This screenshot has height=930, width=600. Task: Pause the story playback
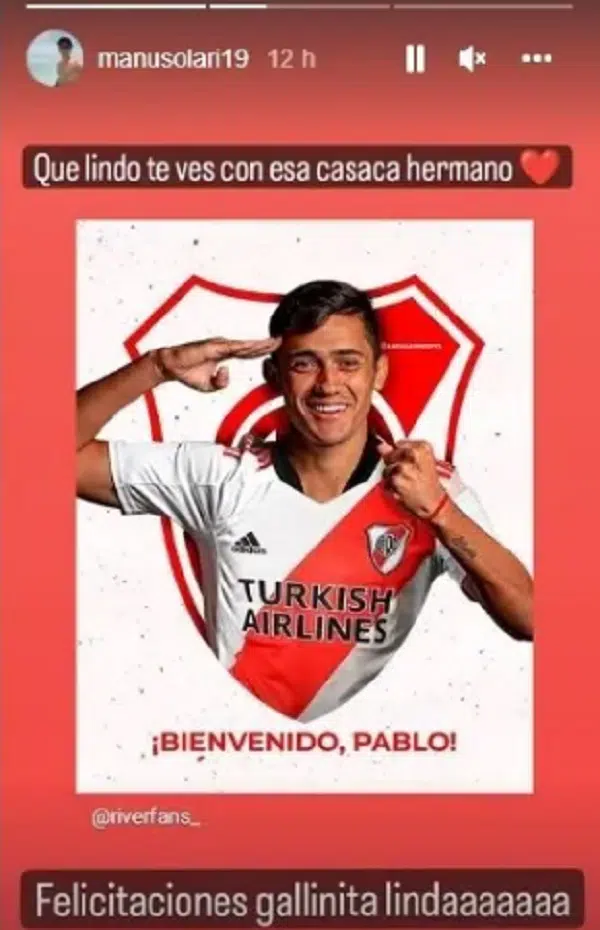tap(415, 60)
